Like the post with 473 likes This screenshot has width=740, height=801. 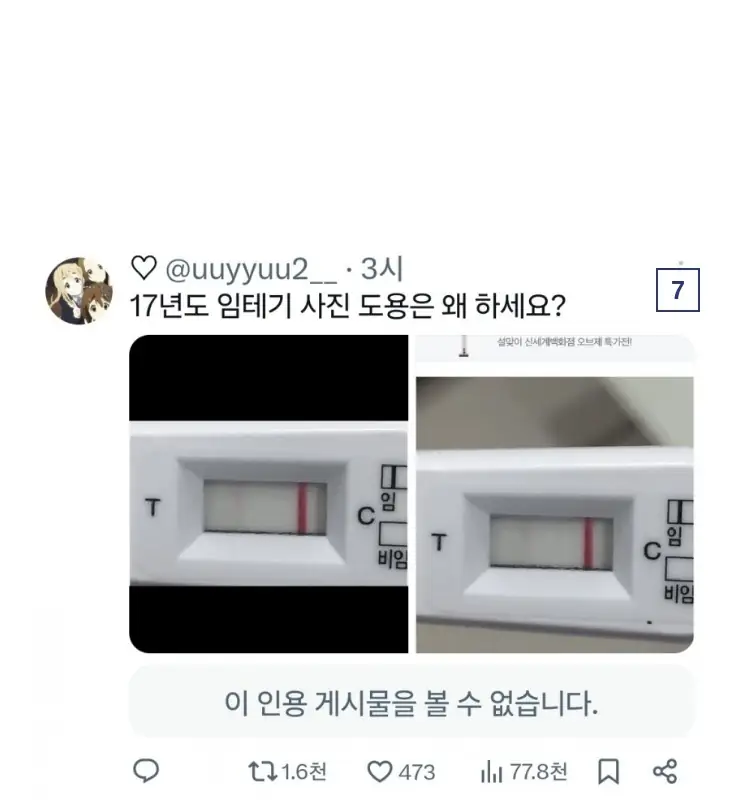pyautogui.click(x=380, y=771)
